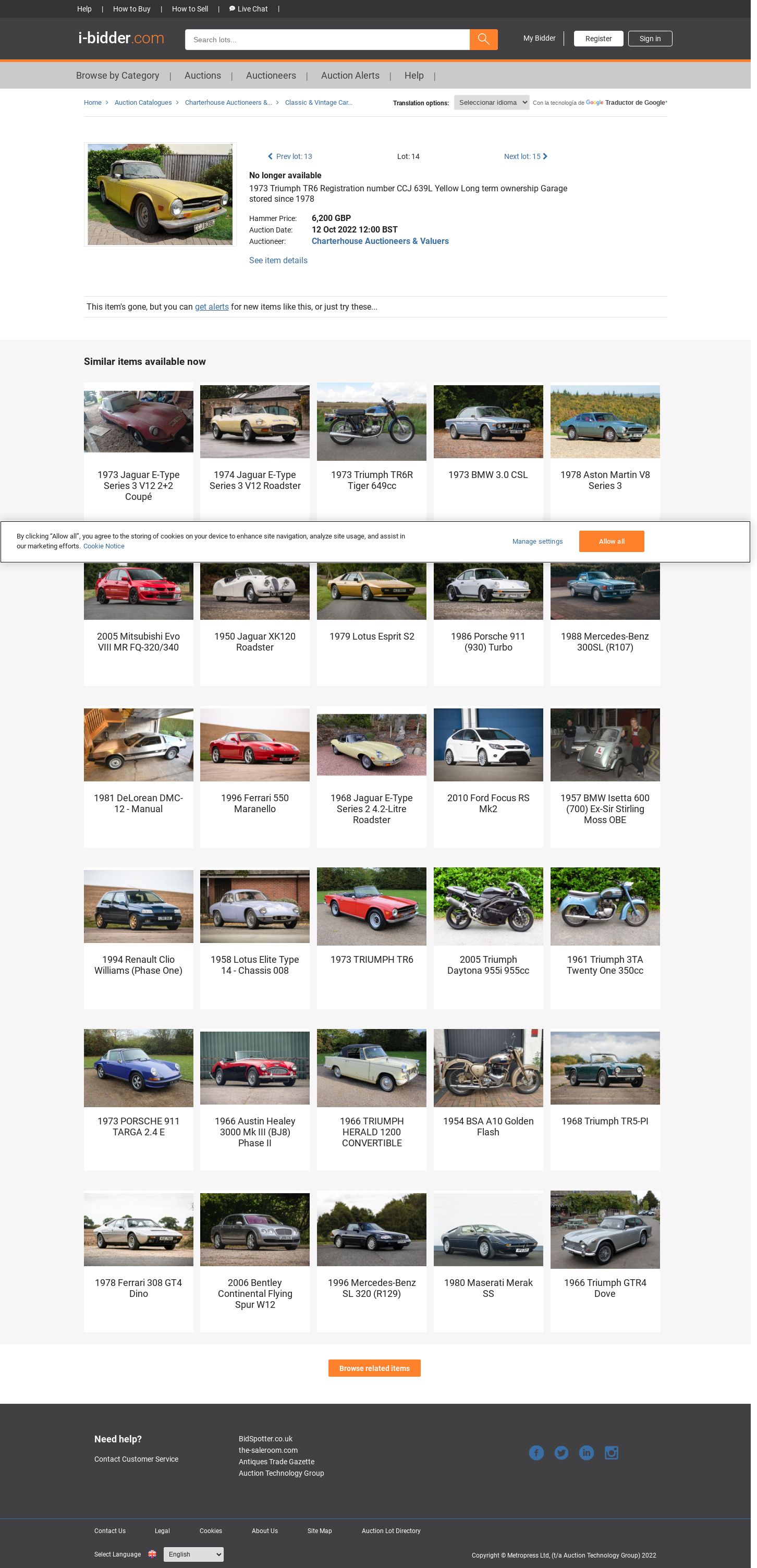This screenshot has width=757, height=1568.
Task: Go to the Auctions section
Action: click(202, 76)
